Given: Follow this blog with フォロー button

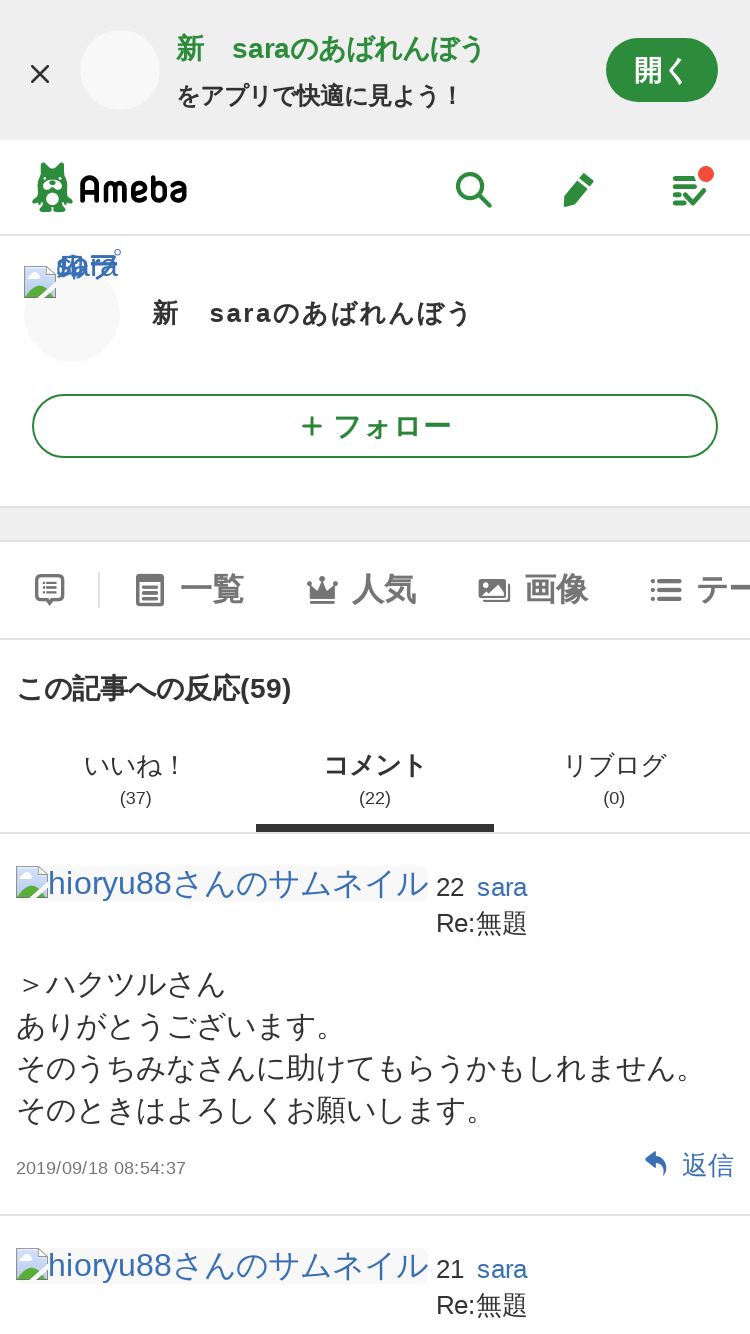Looking at the screenshot, I should pyautogui.click(x=375, y=426).
